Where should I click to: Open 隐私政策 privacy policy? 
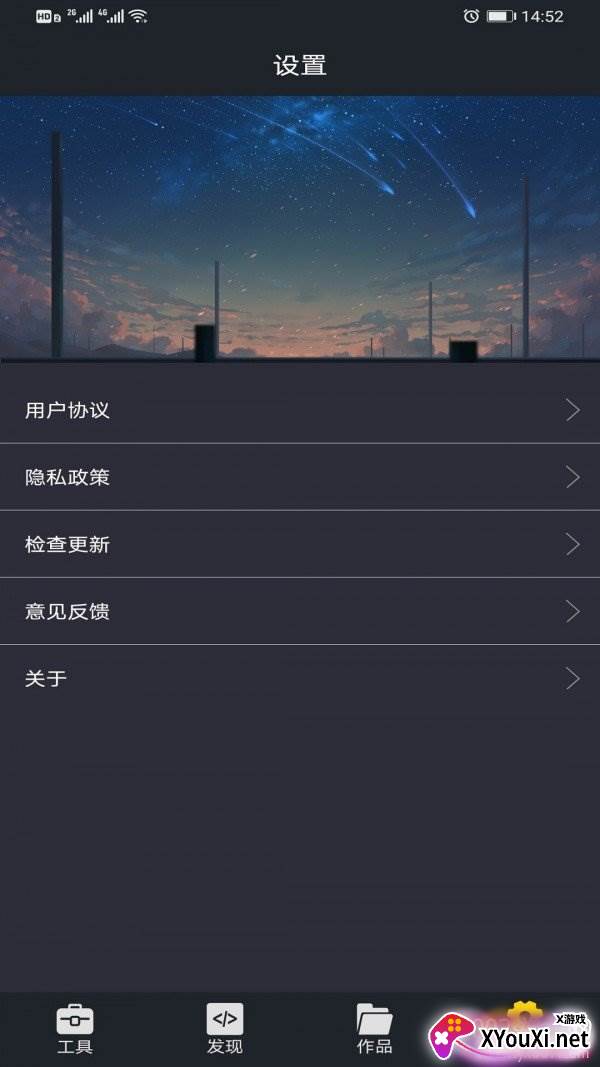click(x=300, y=477)
